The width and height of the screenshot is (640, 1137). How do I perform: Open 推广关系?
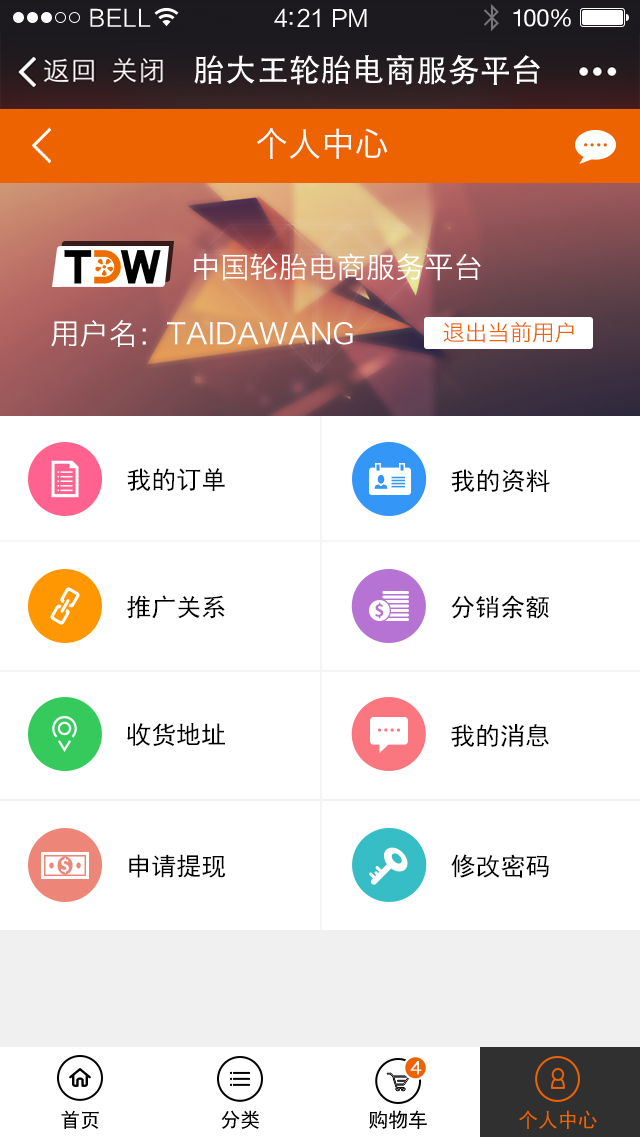(160, 607)
